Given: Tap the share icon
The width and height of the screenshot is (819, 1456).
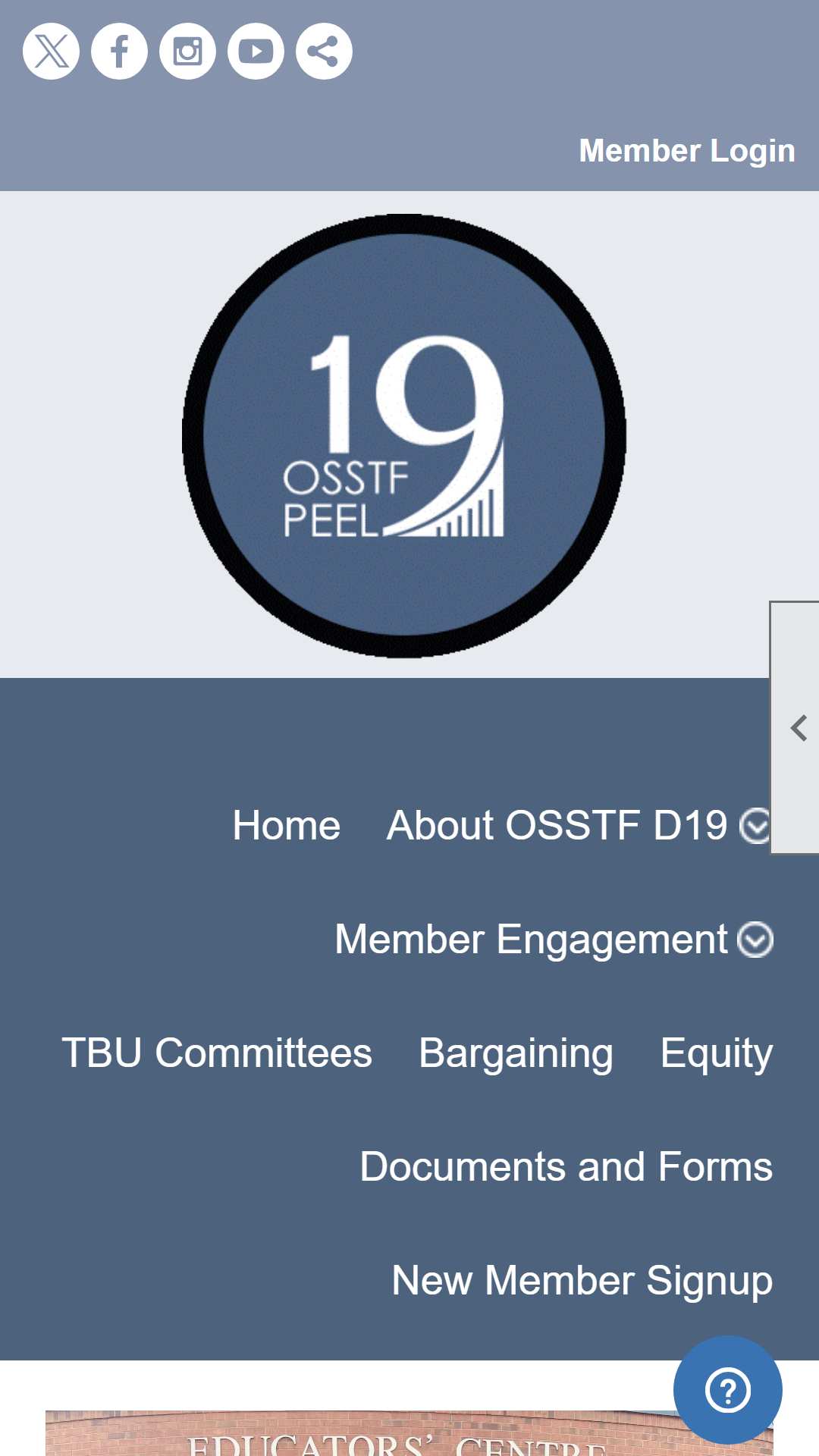Looking at the screenshot, I should pos(324,52).
